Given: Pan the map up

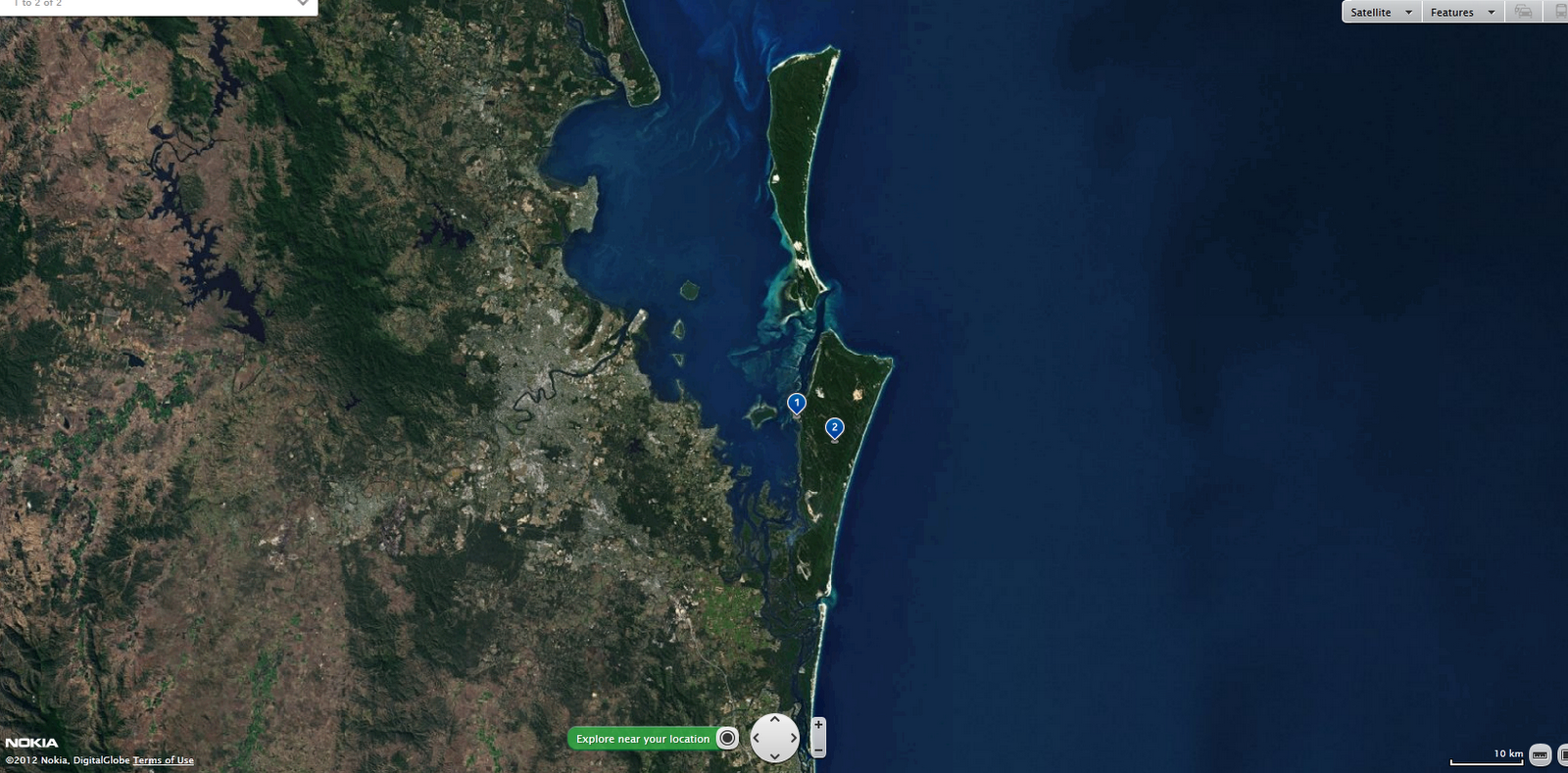Looking at the screenshot, I should (774, 720).
